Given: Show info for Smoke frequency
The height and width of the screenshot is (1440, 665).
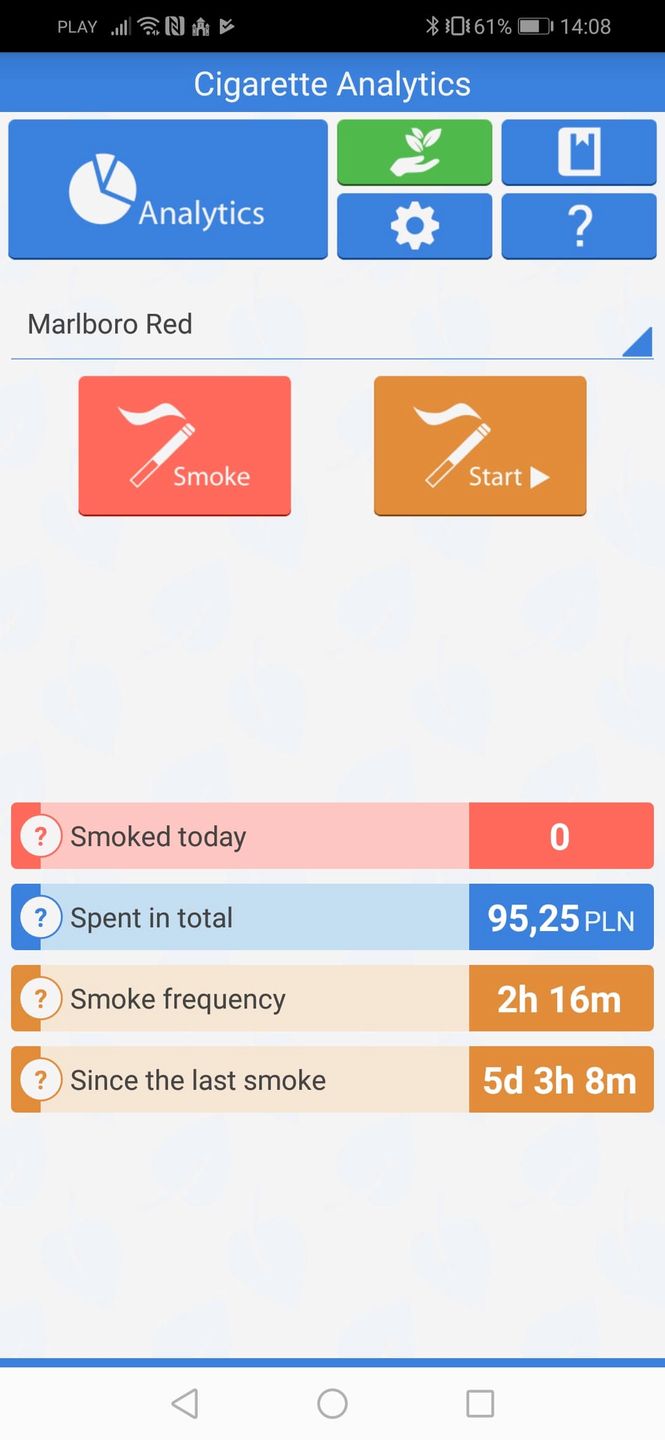Looking at the screenshot, I should click(x=41, y=998).
